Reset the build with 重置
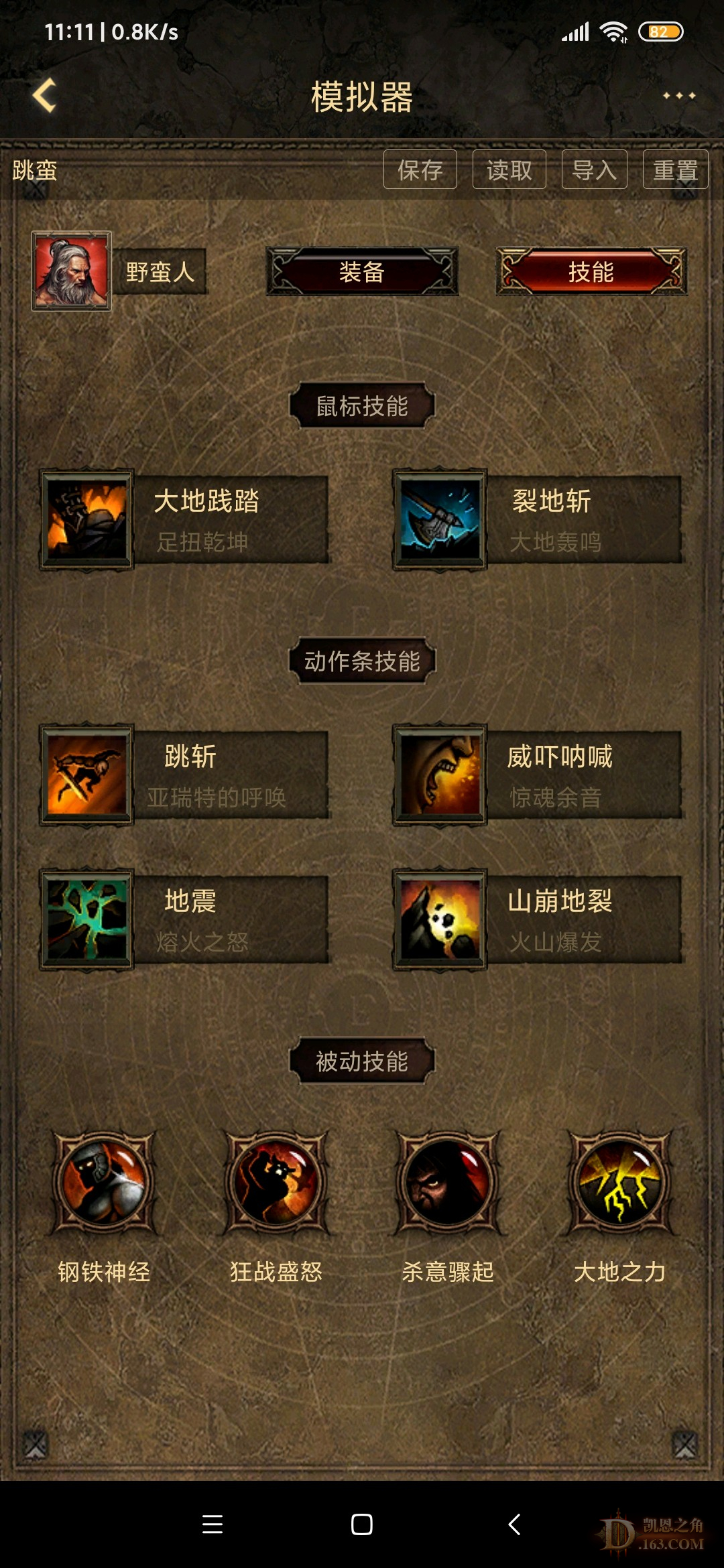The width and height of the screenshot is (724, 1568). tap(675, 170)
